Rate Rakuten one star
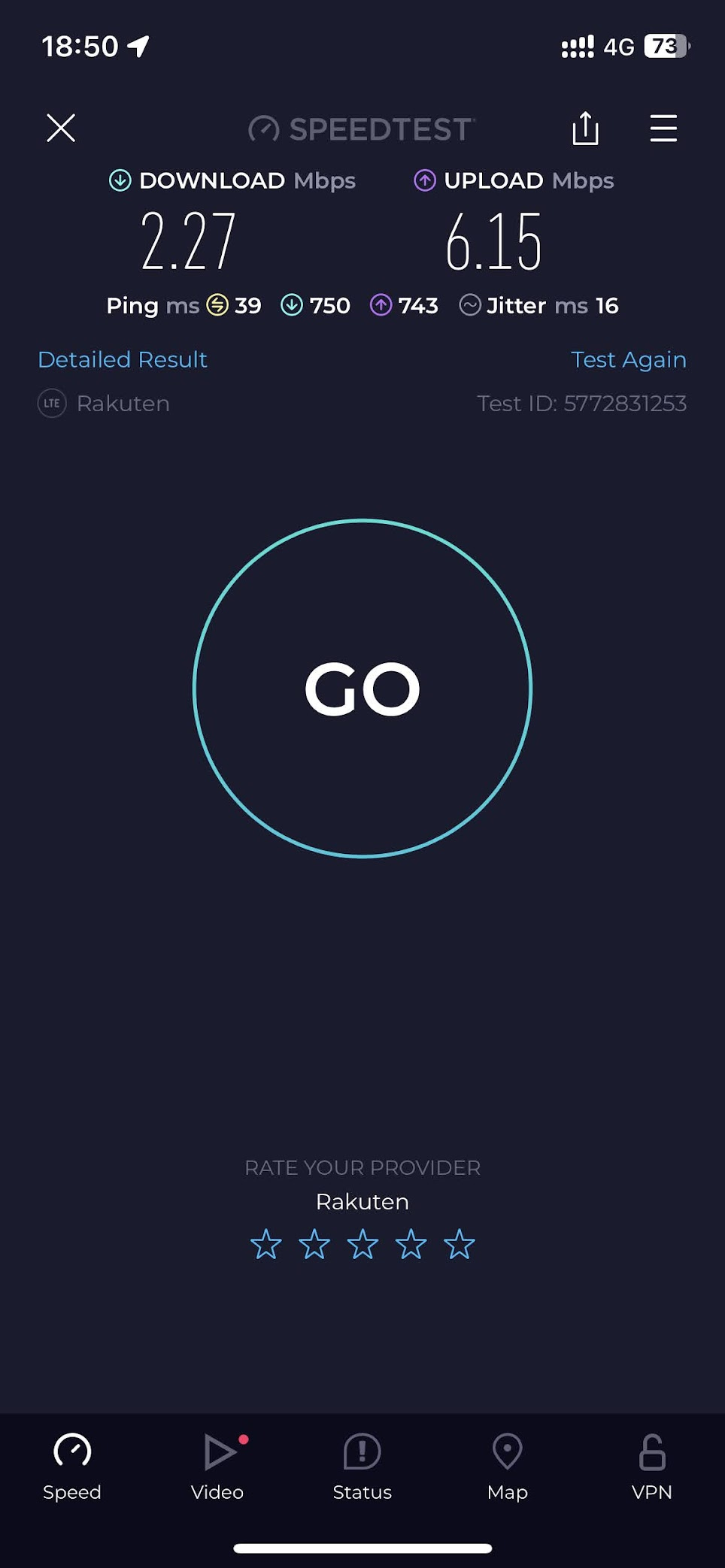725x1568 pixels. [265, 1245]
